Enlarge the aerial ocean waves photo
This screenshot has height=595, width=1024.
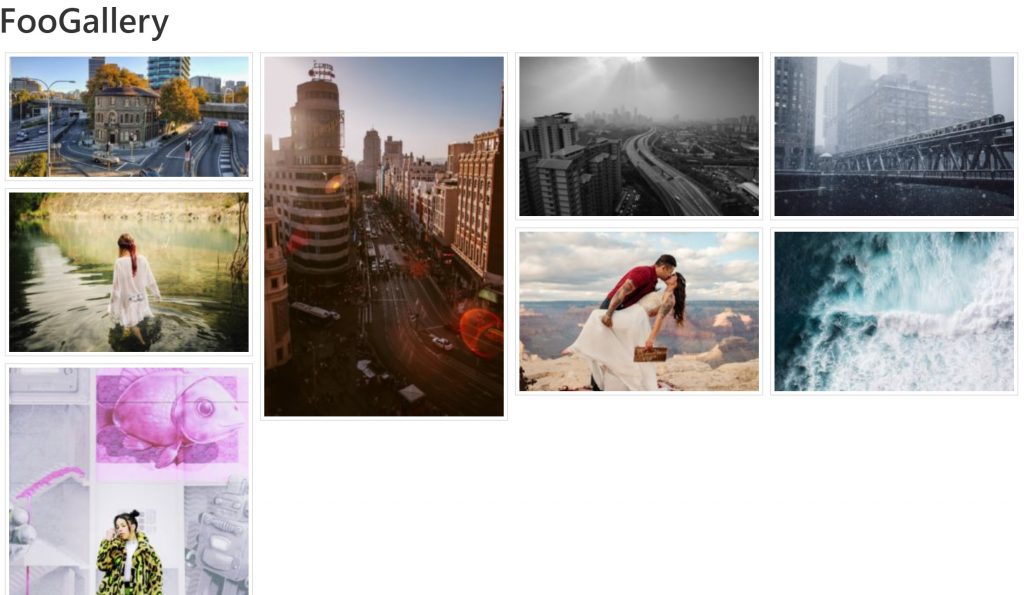pos(894,311)
